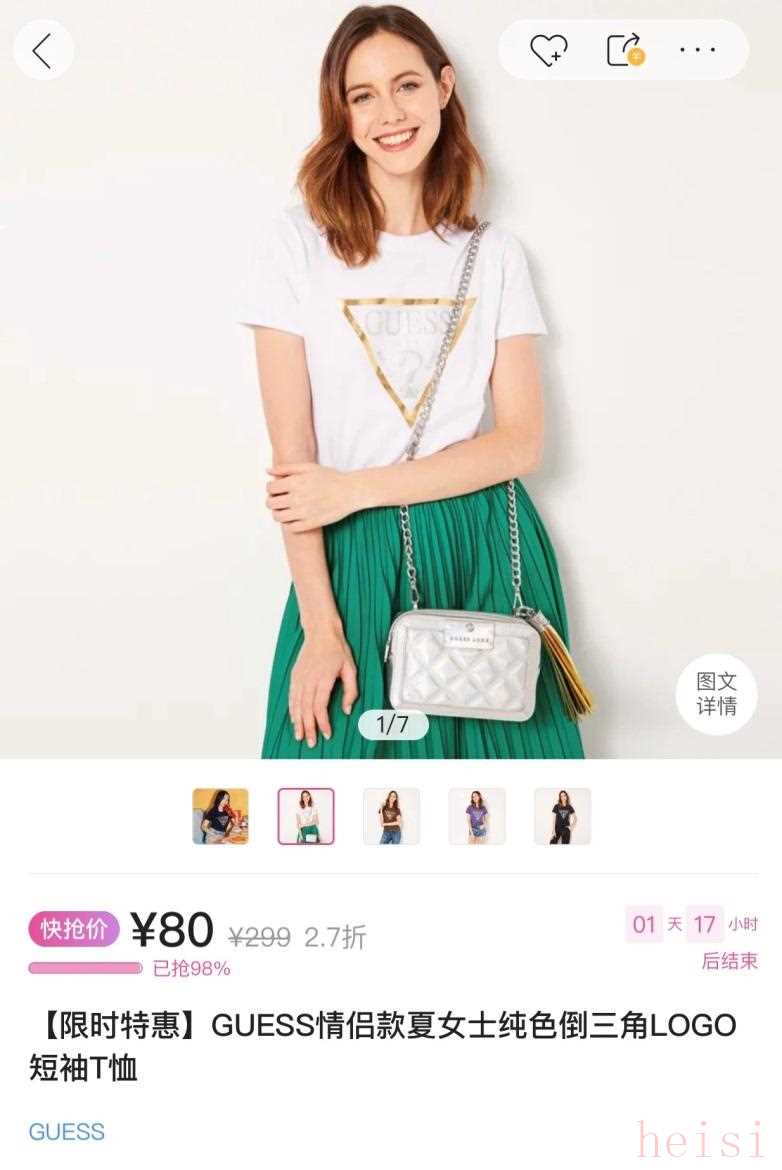782x1170 pixels.
Task: Select the highlighted white T-shirt thumbnail
Action: pyautogui.click(x=306, y=816)
